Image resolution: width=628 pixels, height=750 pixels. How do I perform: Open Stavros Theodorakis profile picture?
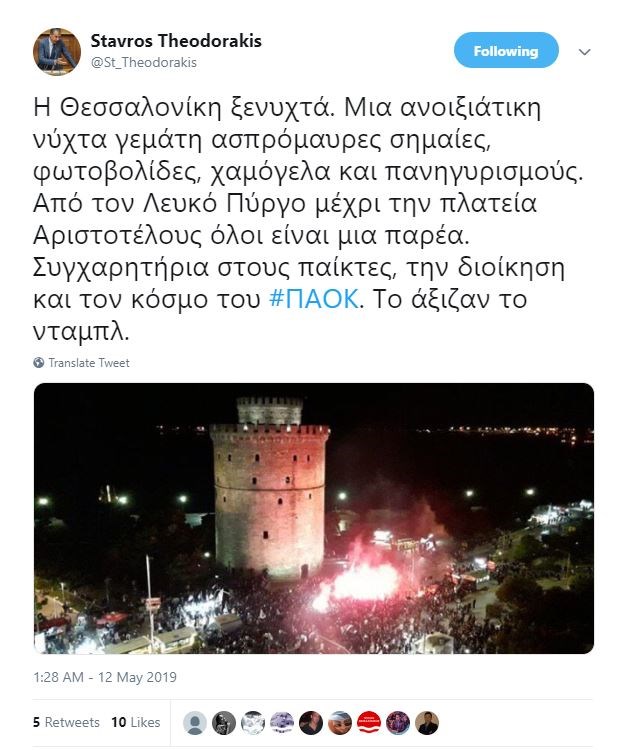click(57, 51)
